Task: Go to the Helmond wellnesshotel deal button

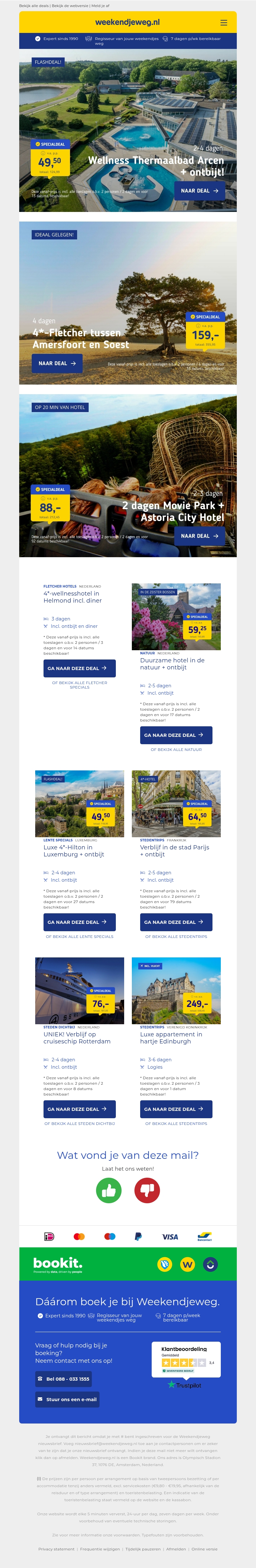Action: 79,668
